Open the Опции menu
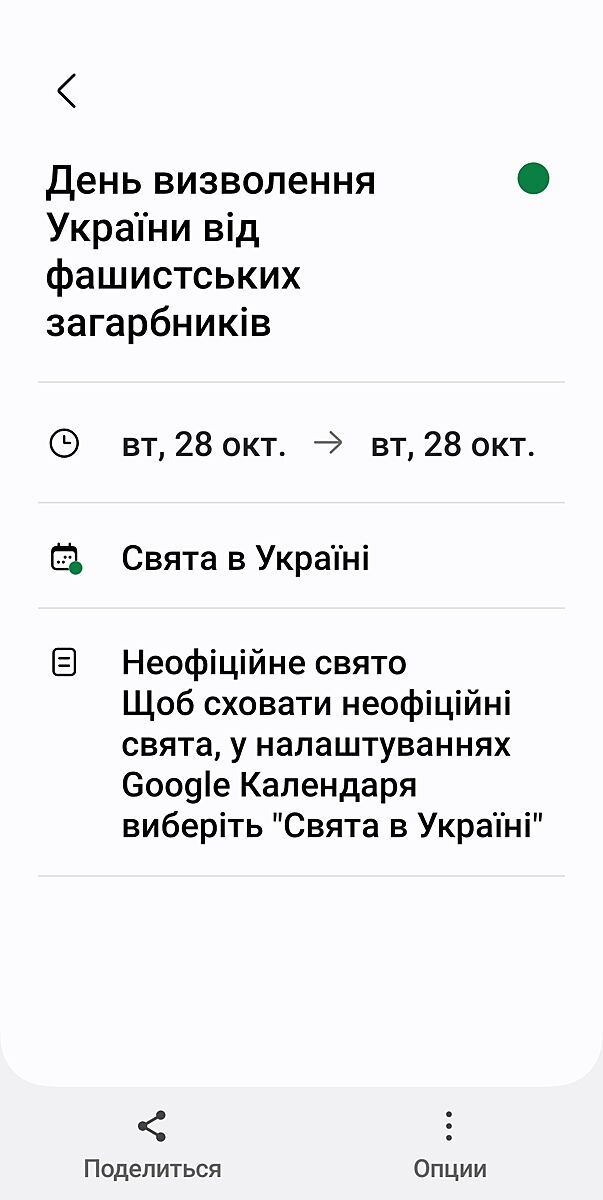Screen dimensions: 603x1200 (449, 1143)
